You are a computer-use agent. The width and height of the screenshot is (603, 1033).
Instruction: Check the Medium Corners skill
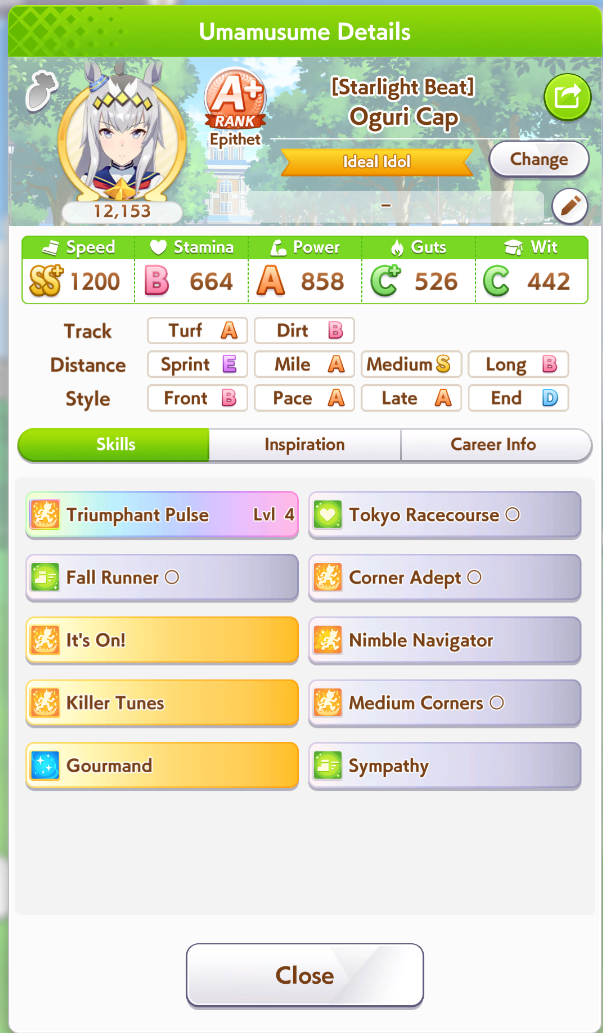point(444,703)
